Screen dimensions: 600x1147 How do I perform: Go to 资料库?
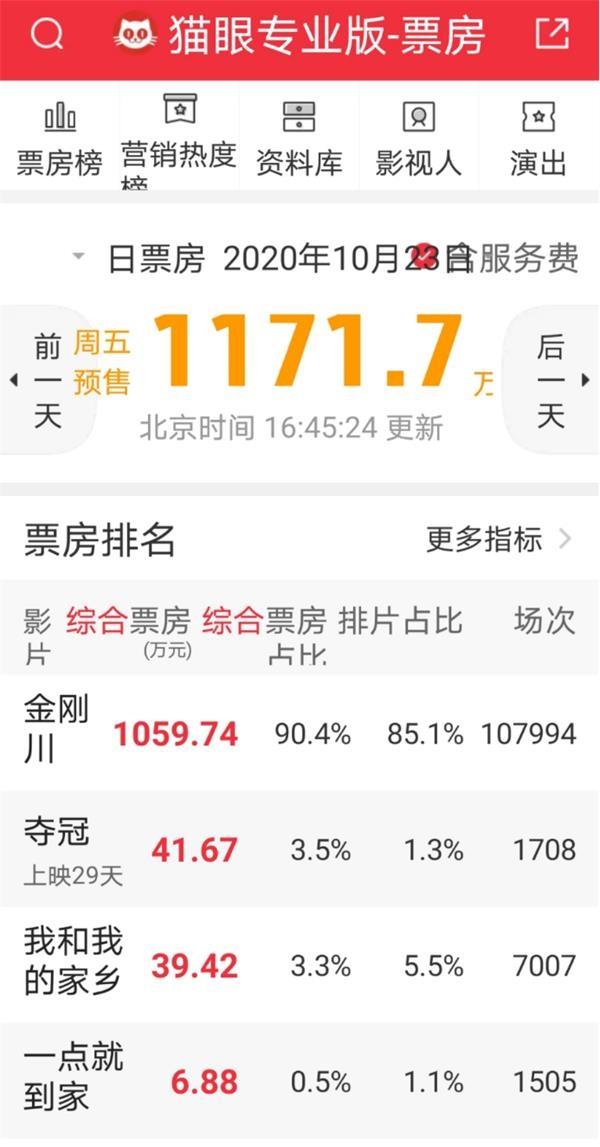point(299,139)
